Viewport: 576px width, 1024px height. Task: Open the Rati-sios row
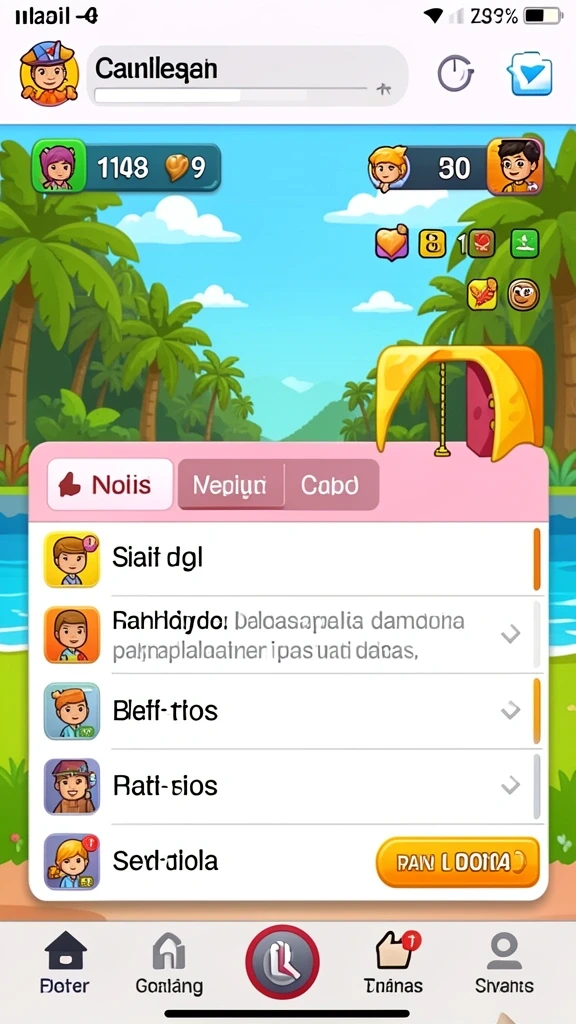pyautogui.click(x=287, y=786)
